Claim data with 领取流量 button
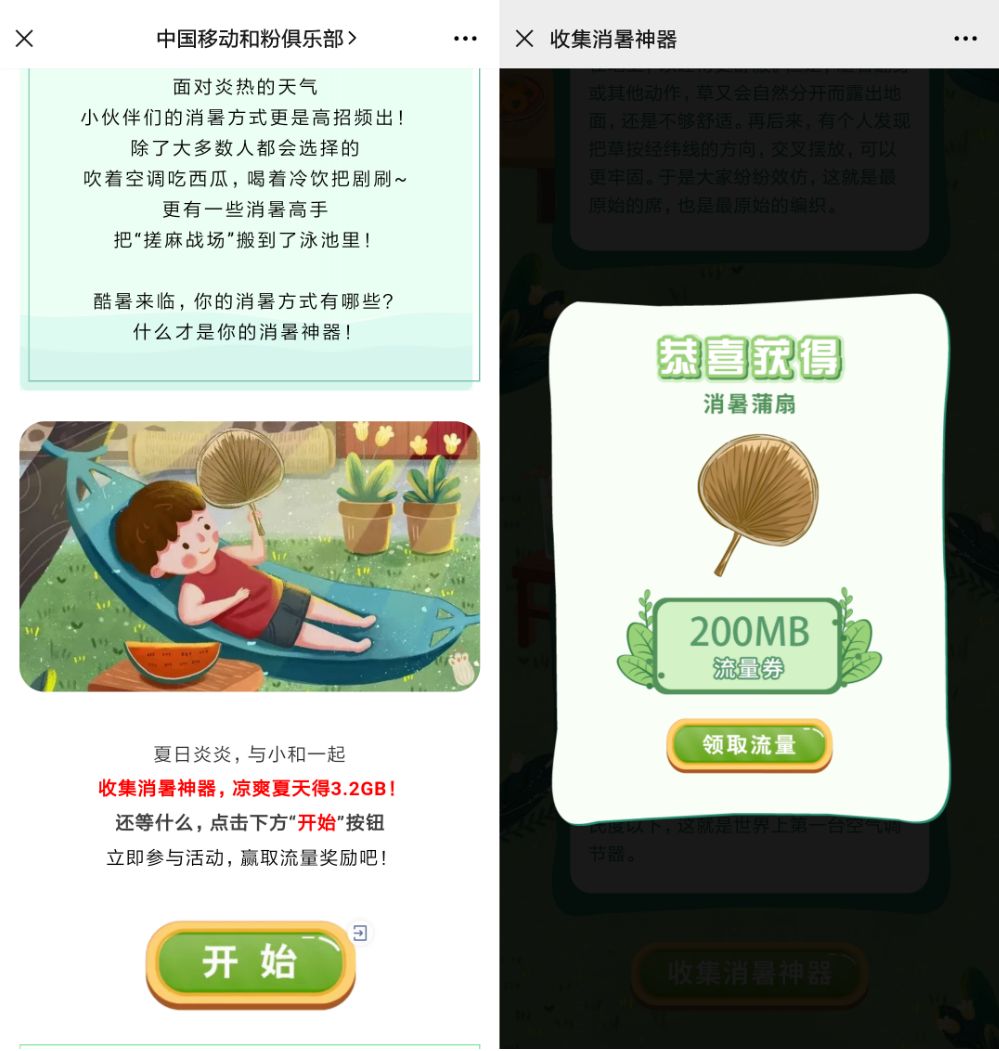 pos(749,745)
